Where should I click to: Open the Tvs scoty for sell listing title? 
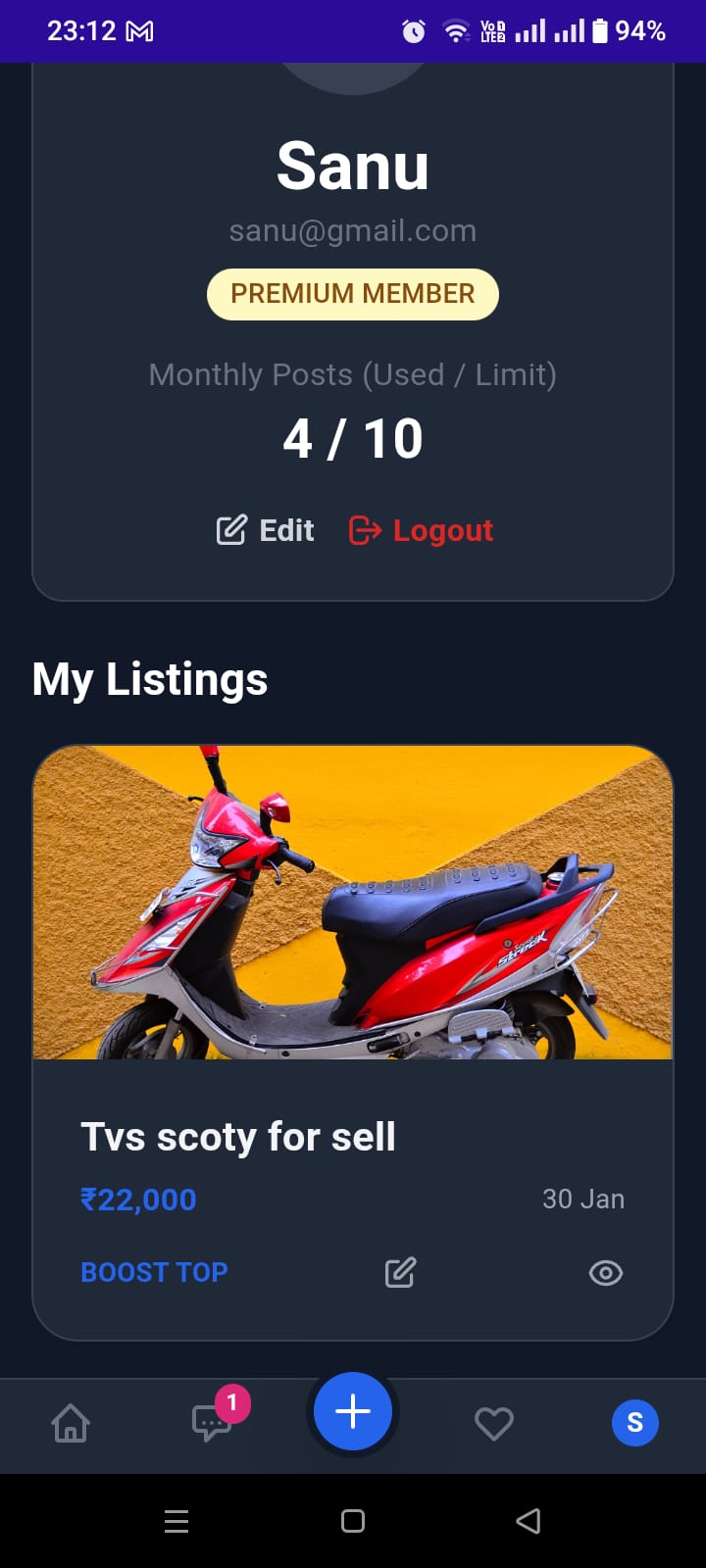[x=237, y=1136]
